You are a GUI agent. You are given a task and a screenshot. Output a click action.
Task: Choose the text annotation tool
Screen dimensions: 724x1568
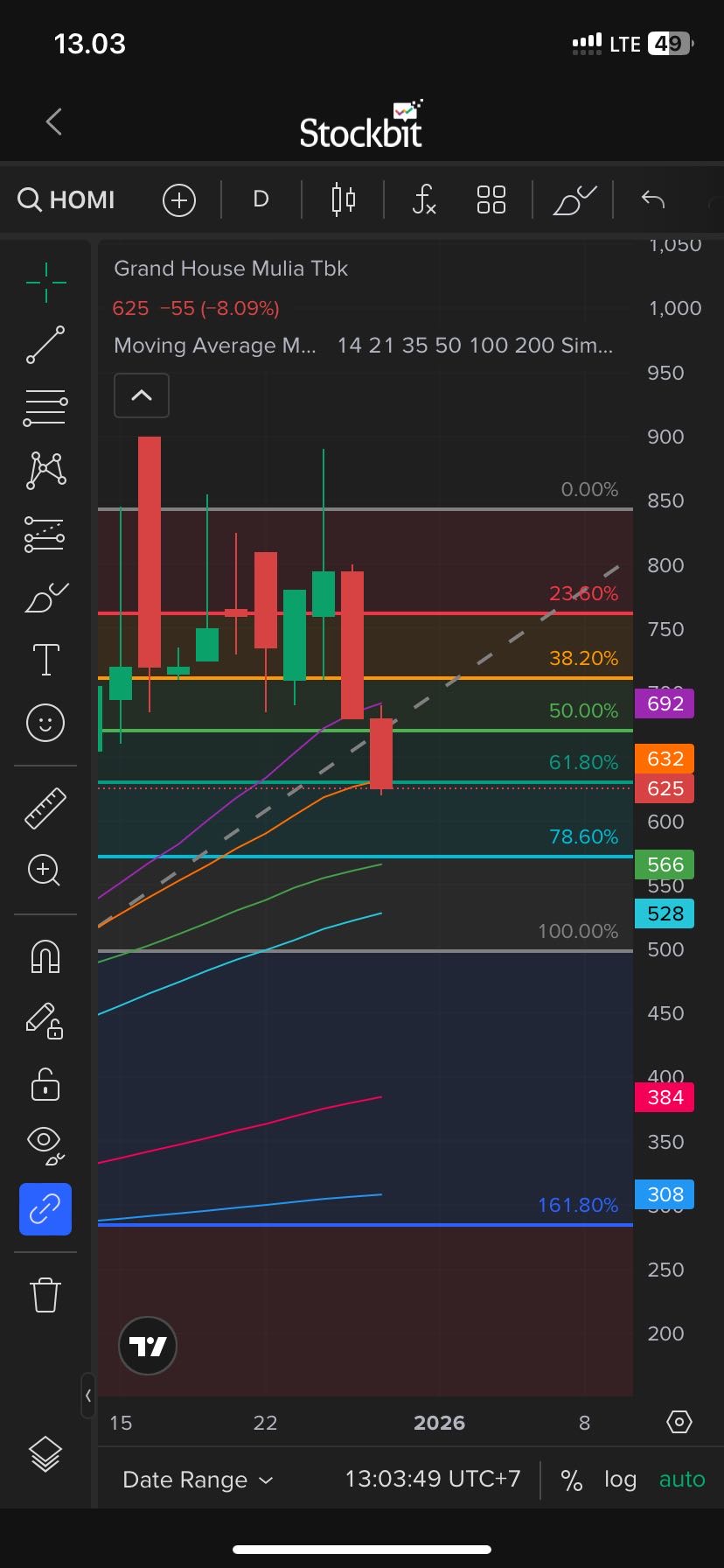pos(45,659)
